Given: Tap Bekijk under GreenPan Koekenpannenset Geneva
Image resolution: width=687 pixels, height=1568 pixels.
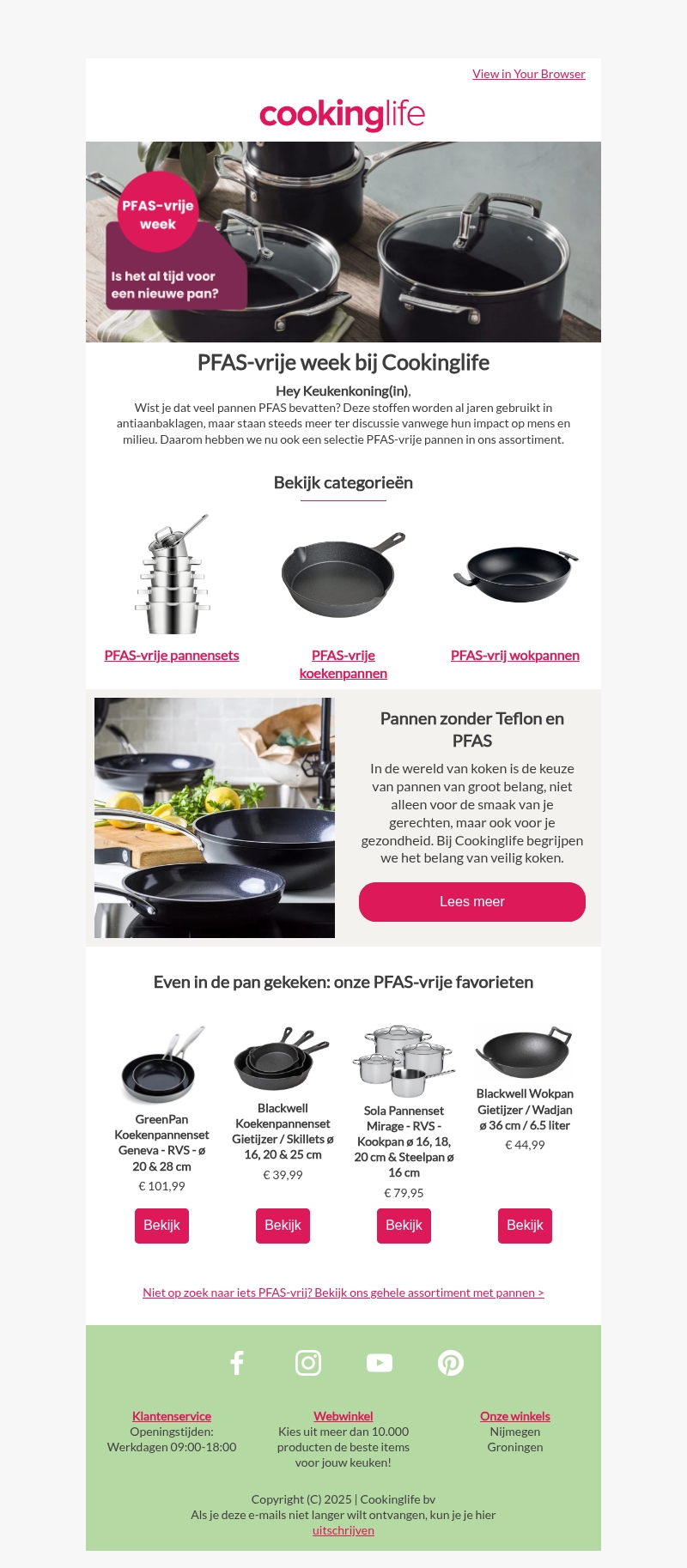Looking at the screenshot, I should (161, 1226).
